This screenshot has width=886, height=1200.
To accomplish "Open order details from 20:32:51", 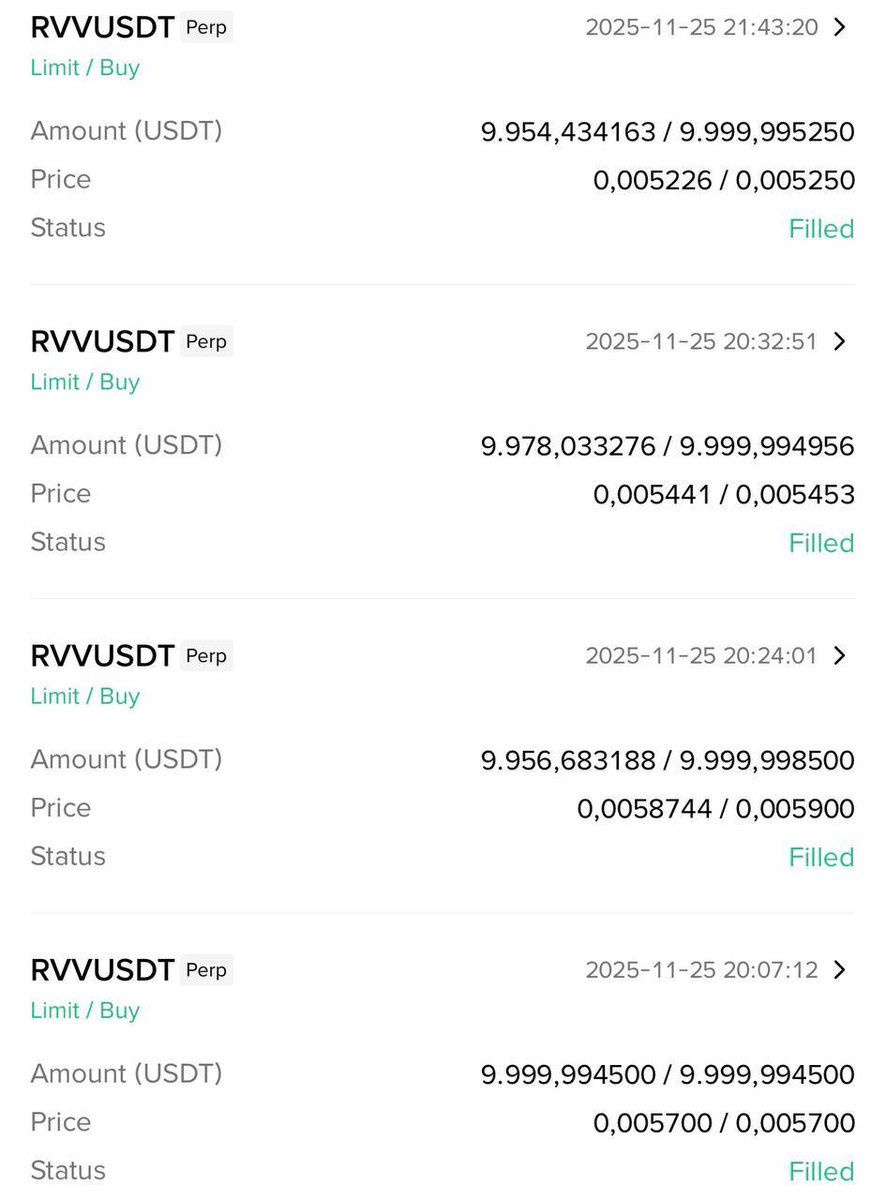I will pyautogui.click(x=839, y=342).
